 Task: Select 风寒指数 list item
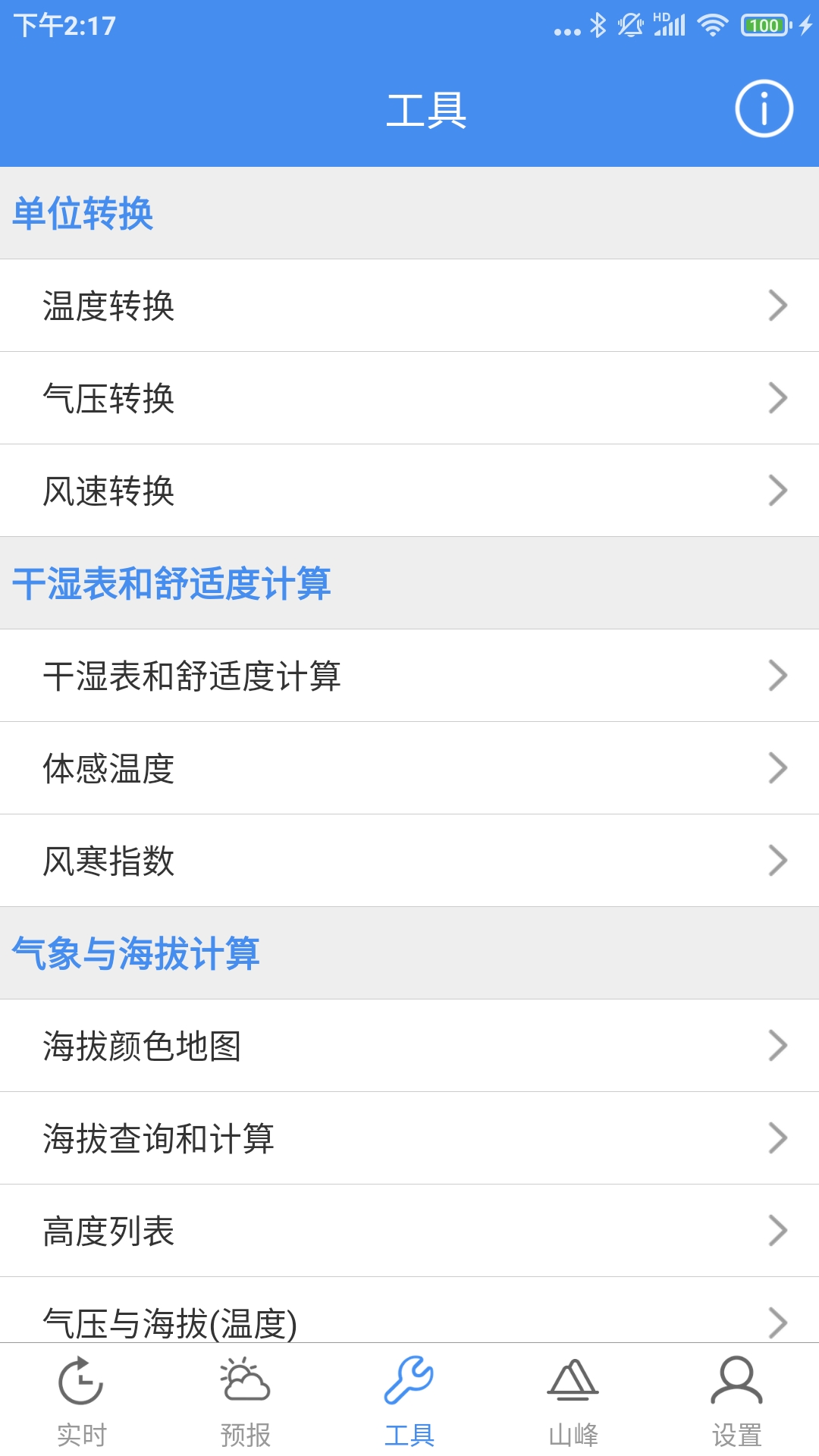[x=409, y=861]
